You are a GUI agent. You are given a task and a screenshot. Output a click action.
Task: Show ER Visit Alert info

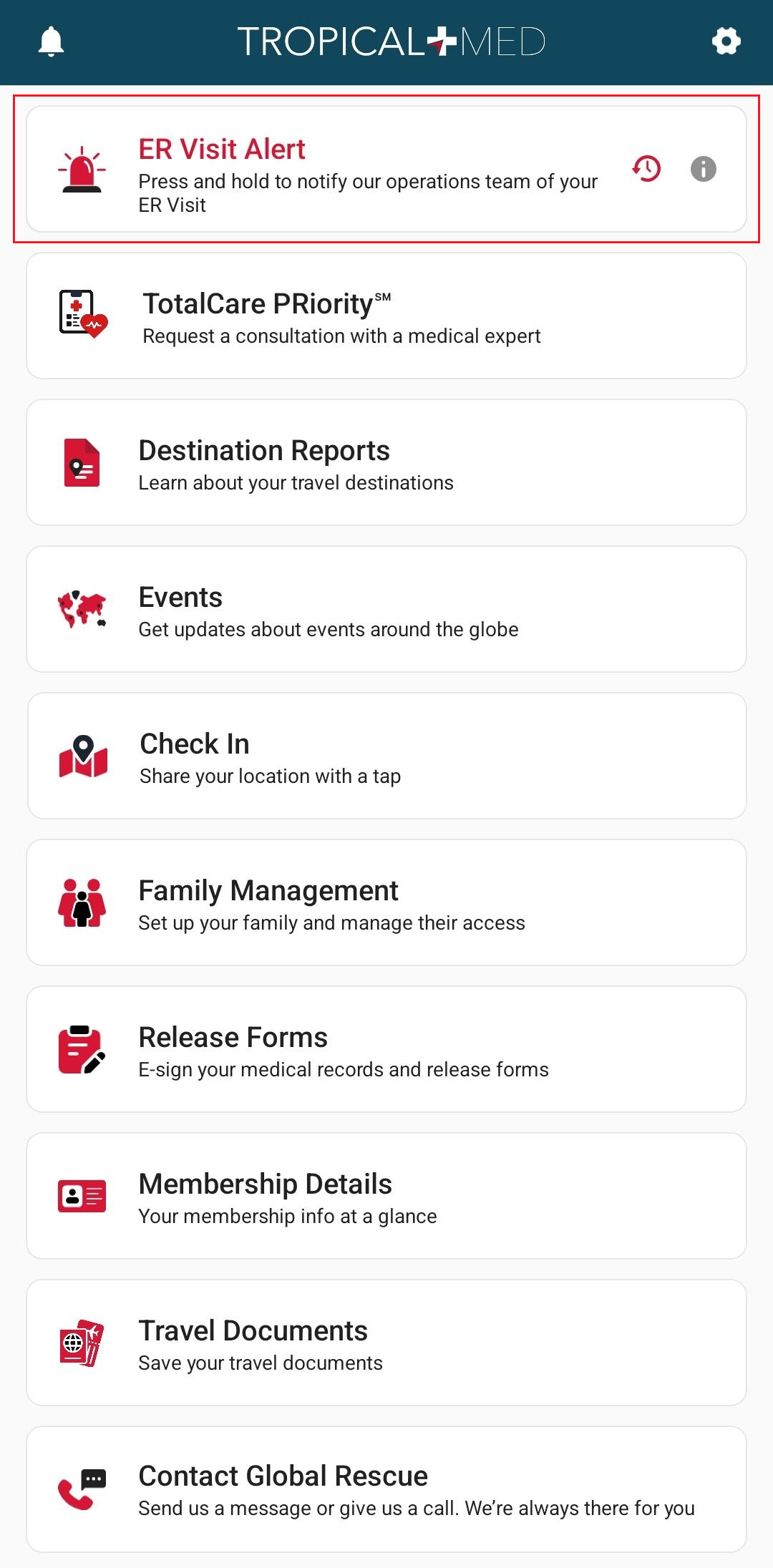click(x=703, y=169)
